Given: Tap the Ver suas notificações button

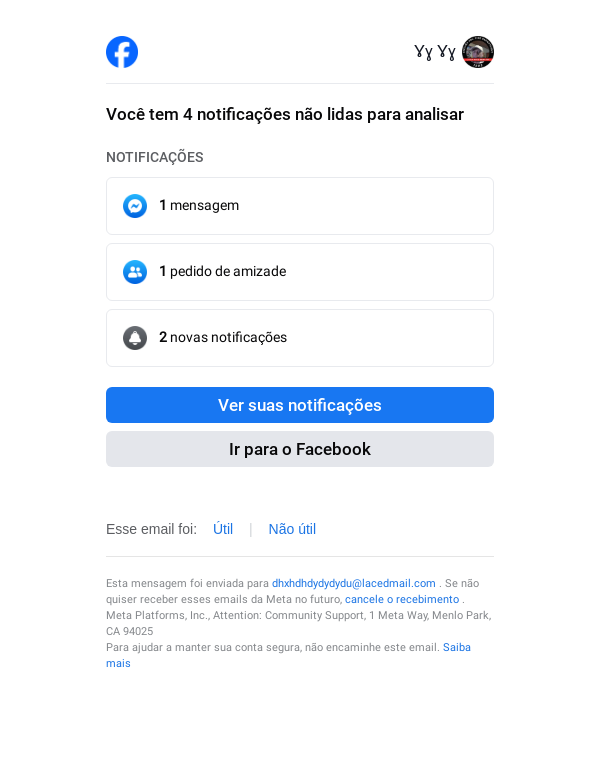Looking at the screenshot, I should 299,405.
